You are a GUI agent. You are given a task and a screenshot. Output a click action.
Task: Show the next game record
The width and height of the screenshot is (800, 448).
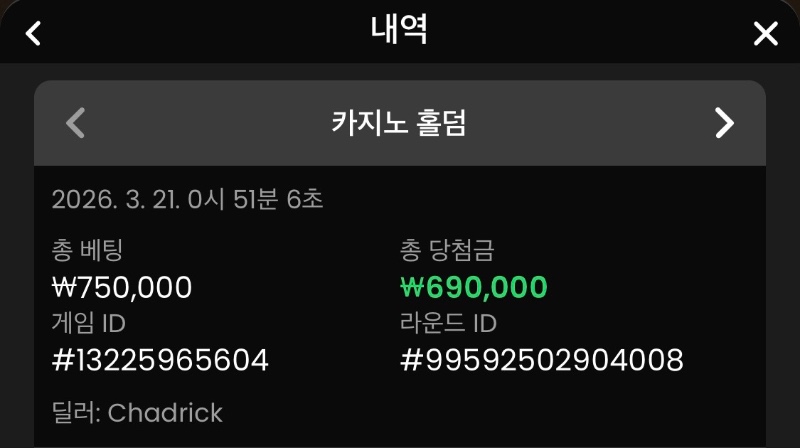point(724,123)
